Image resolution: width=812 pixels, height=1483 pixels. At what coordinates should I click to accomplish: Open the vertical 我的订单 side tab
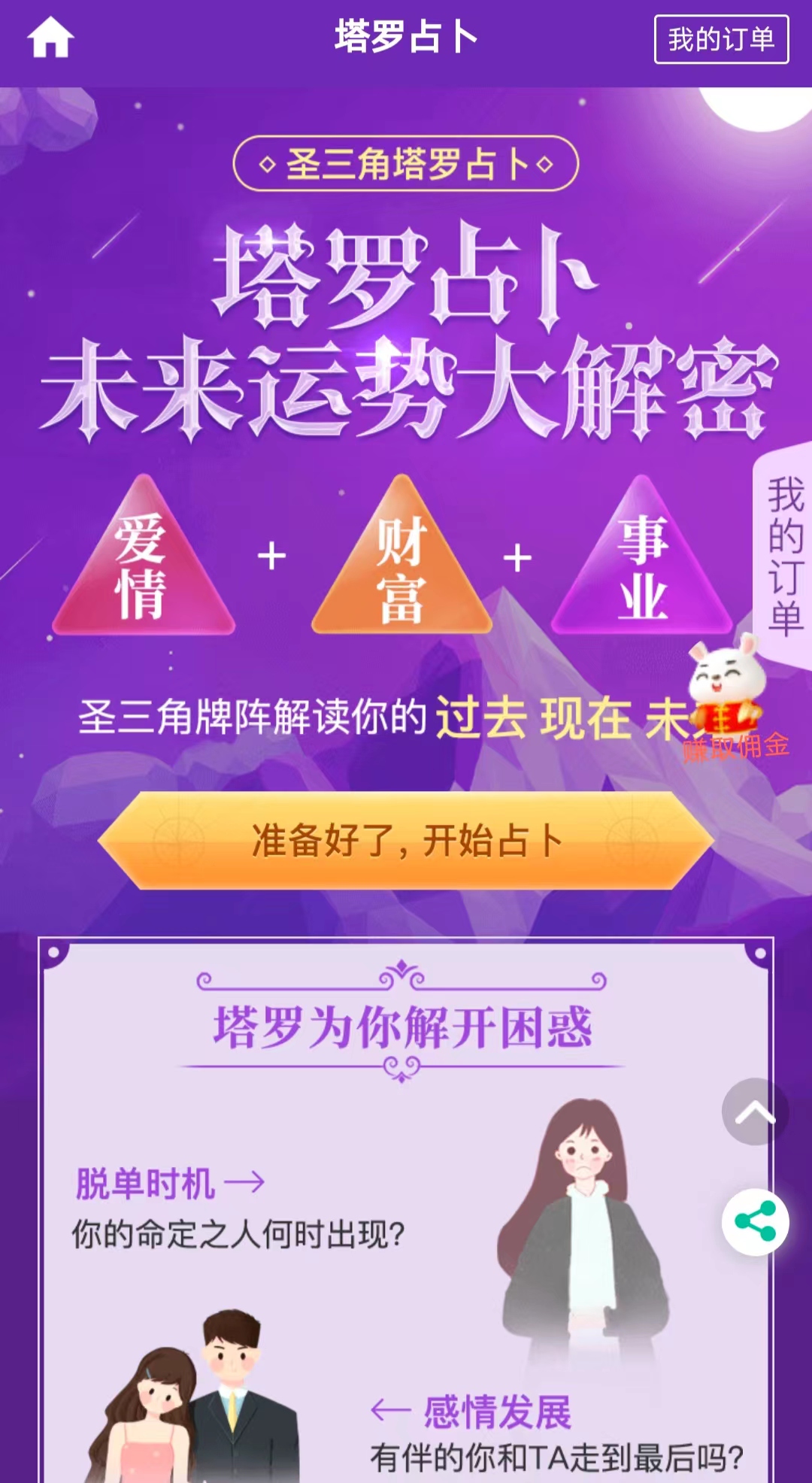coord(785,555)
